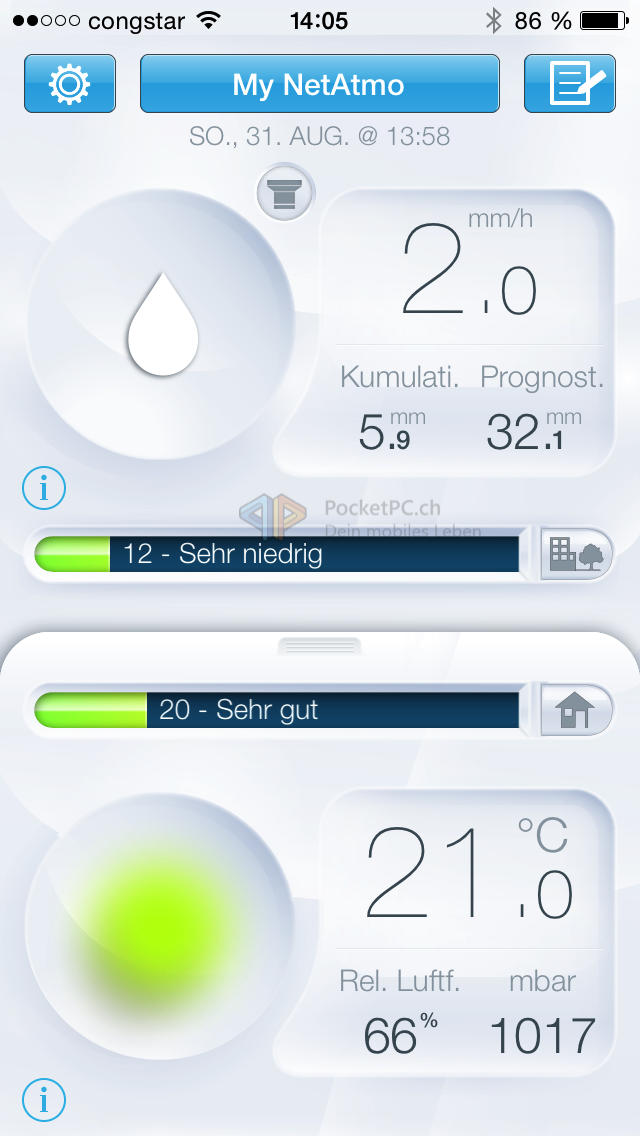
Task: Tap the rain gauge module icon
Action: (x=286, y=193)
